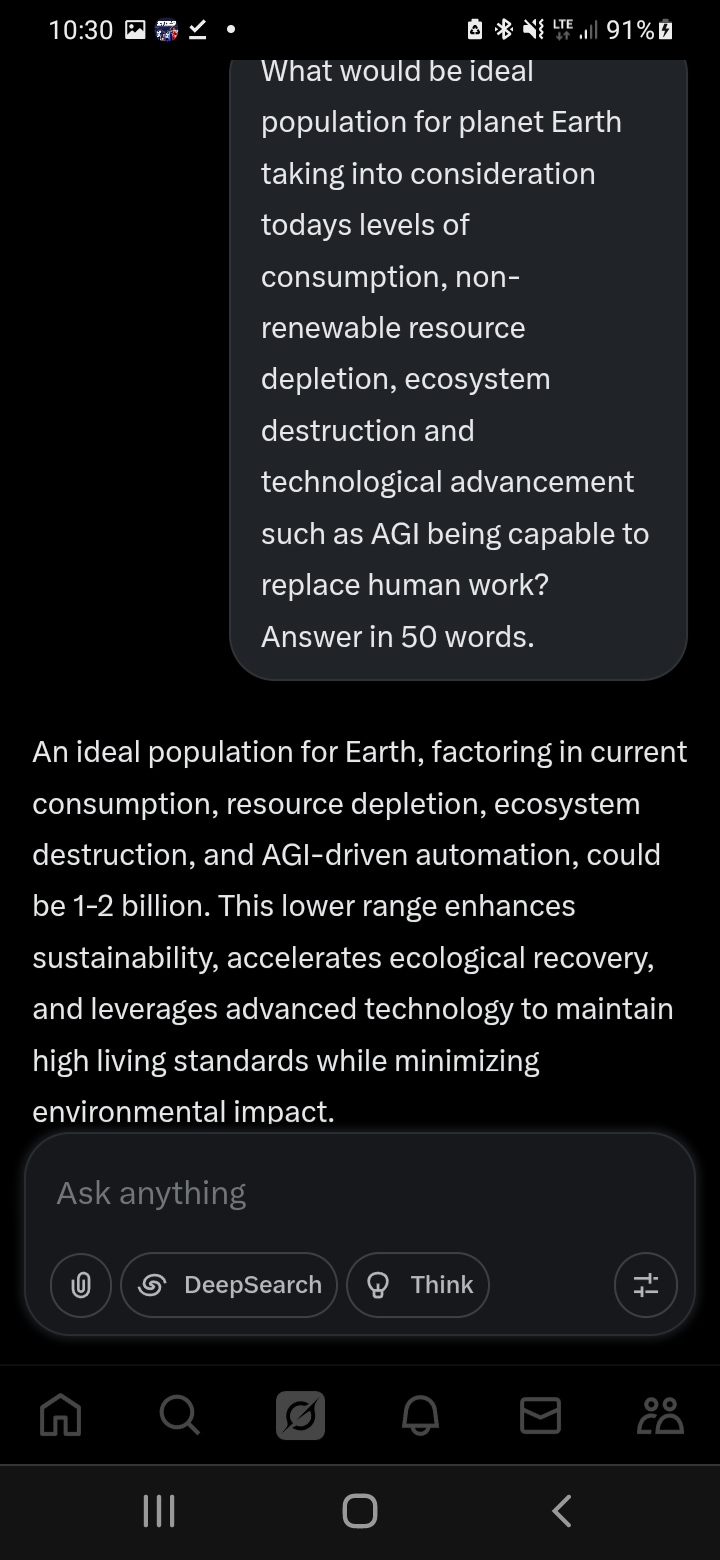Image resolution: width=720 pixels, height=1560 pixels.
Task: Open the model settings sliders icon
Action: pos(646,1285)
